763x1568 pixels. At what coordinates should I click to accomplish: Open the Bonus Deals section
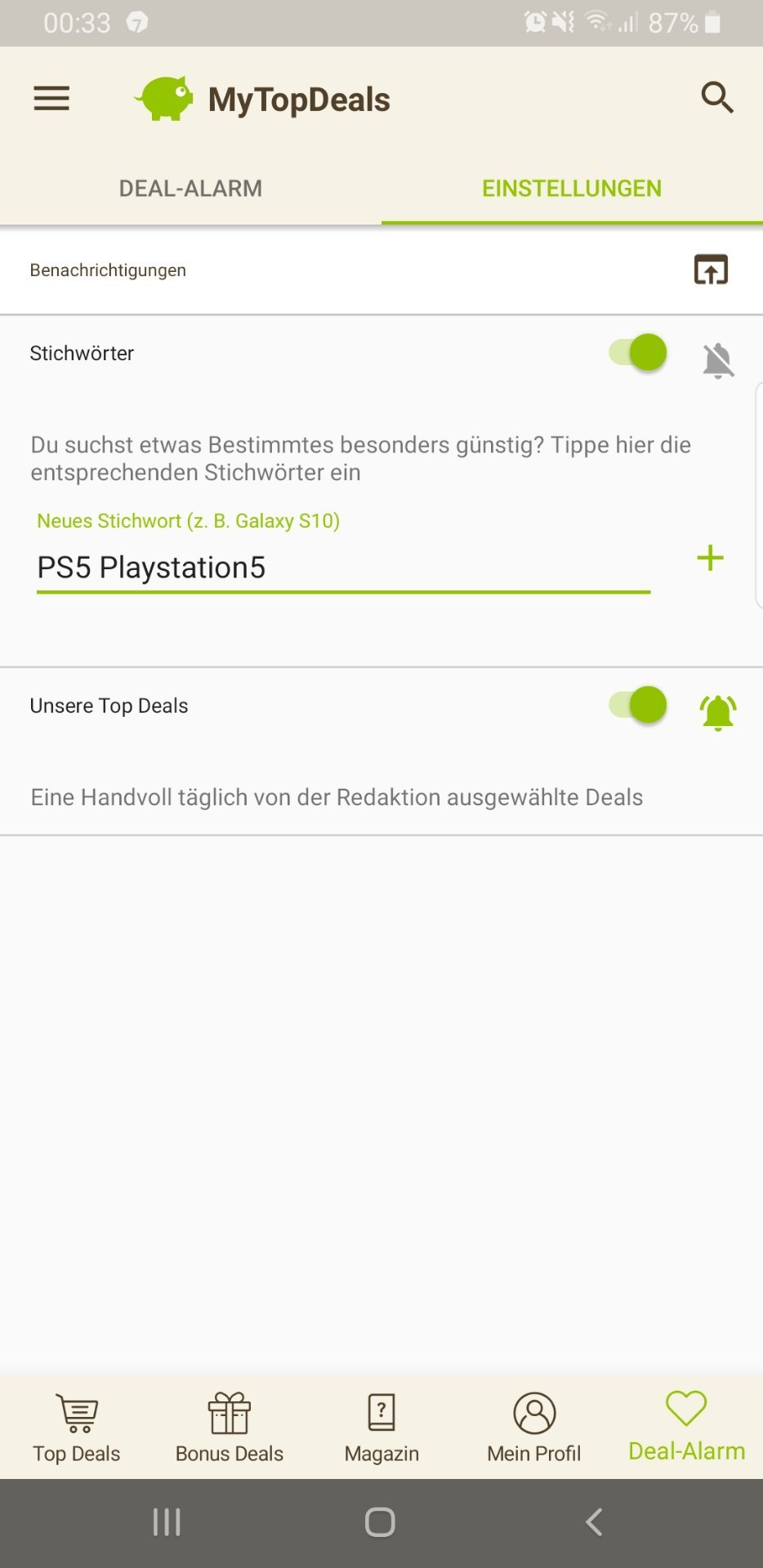(x=230, y=1428)
